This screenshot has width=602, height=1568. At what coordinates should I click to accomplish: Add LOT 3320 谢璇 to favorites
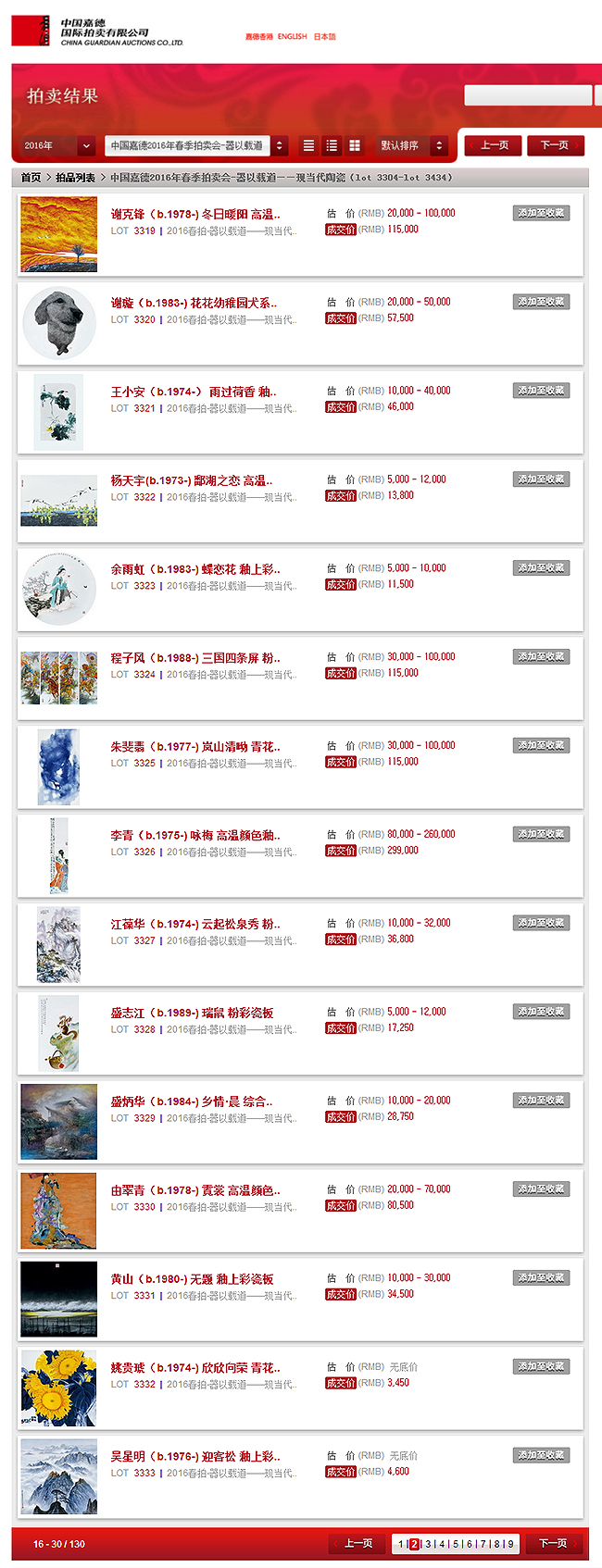pos(541,302)
